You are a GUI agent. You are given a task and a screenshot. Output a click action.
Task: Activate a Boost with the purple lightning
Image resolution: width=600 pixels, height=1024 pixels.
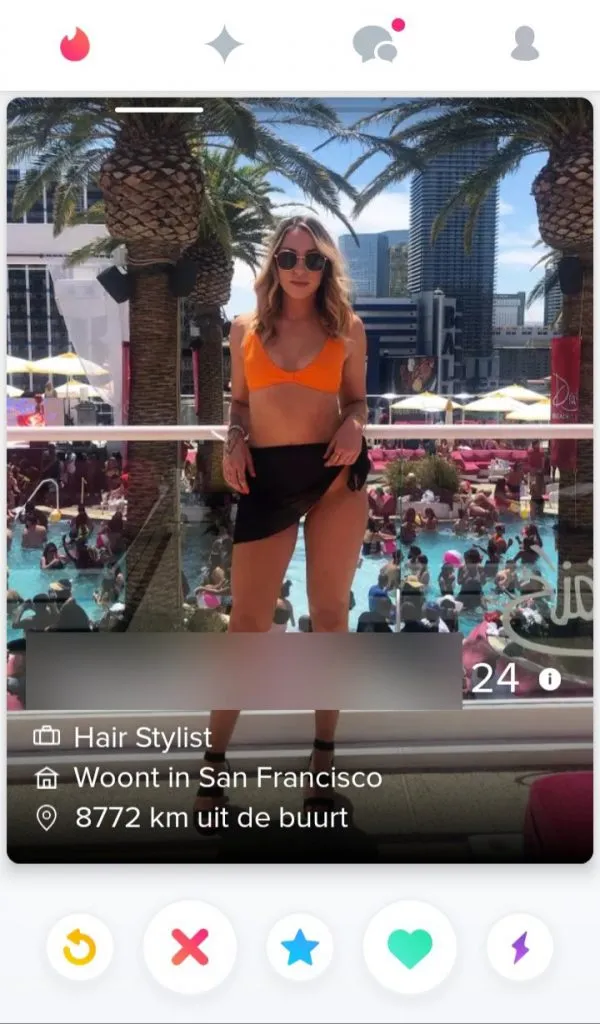(x=520, y=947)
